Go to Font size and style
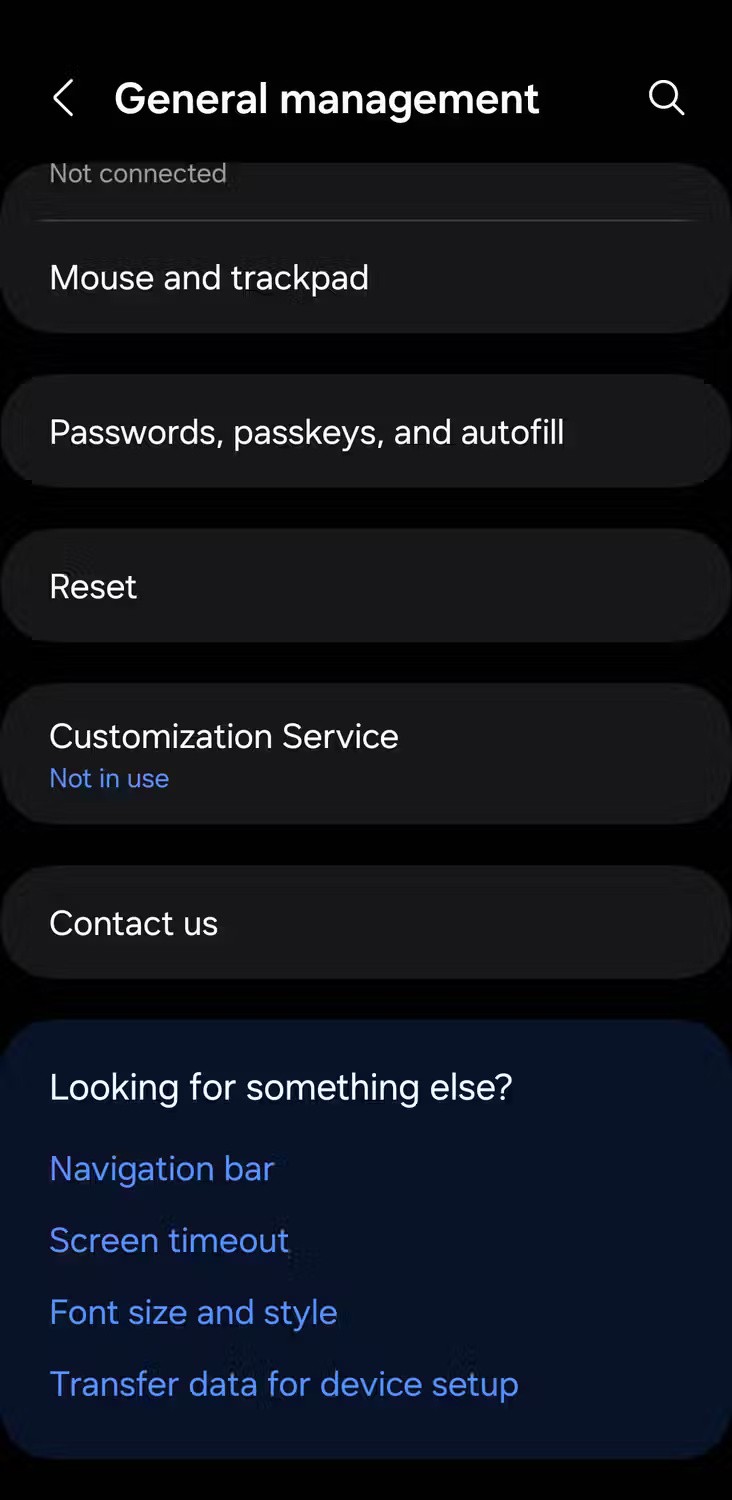732x1500 pixels. (193, 1313)
